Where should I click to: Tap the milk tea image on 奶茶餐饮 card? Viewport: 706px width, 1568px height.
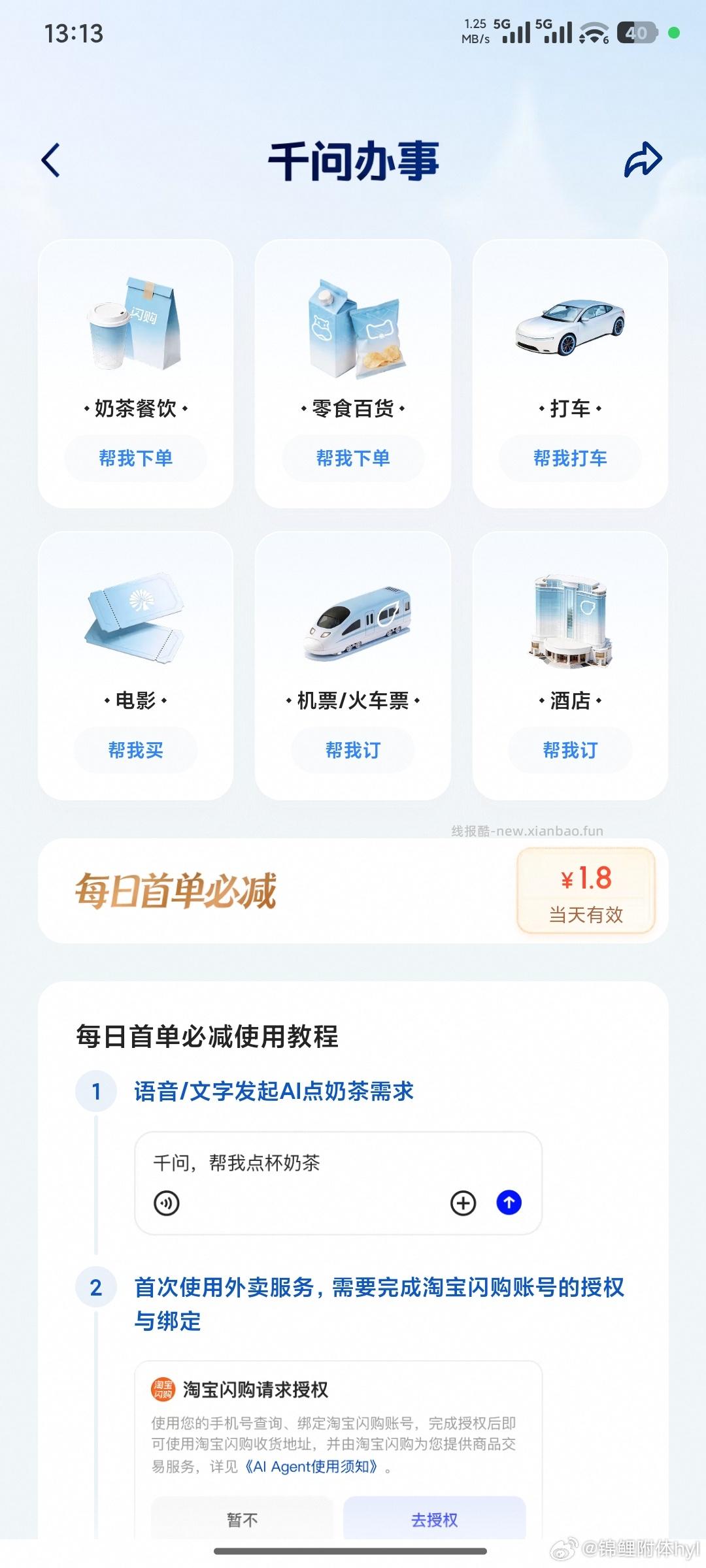tap(134, 327)
